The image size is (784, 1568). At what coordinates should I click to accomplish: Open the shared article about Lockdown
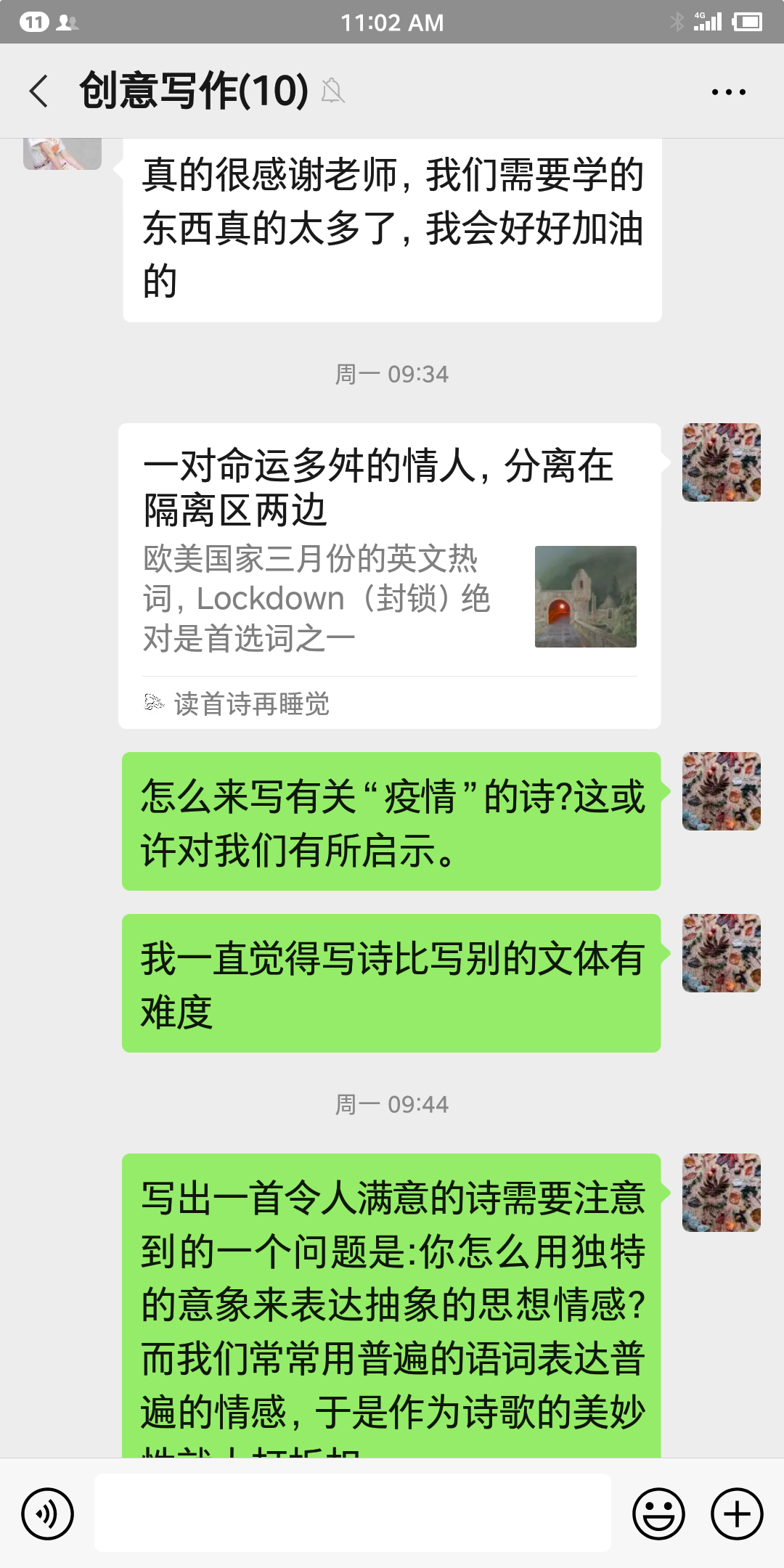click(x=389, y=573)
